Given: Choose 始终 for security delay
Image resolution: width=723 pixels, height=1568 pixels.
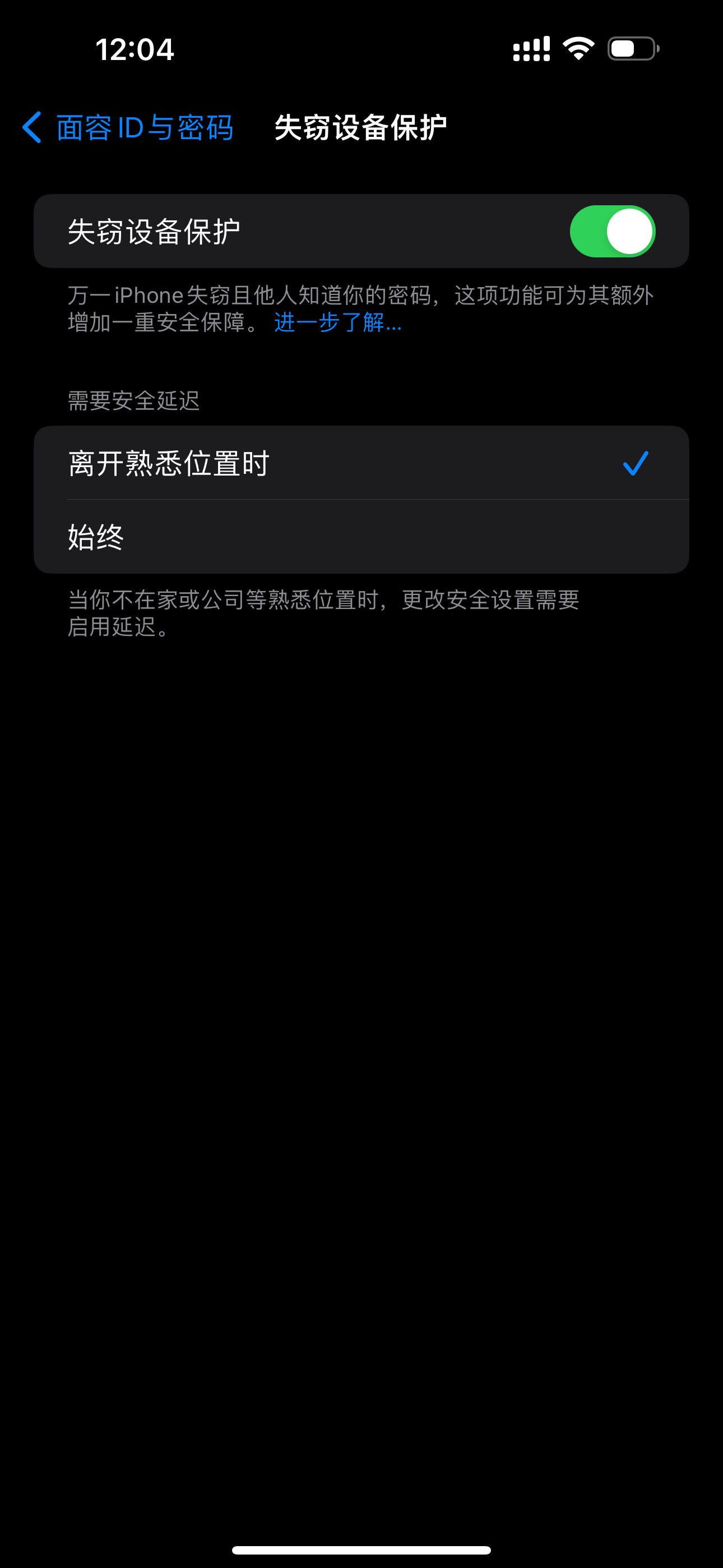Looking at the screenshot, I should [360, 537].
